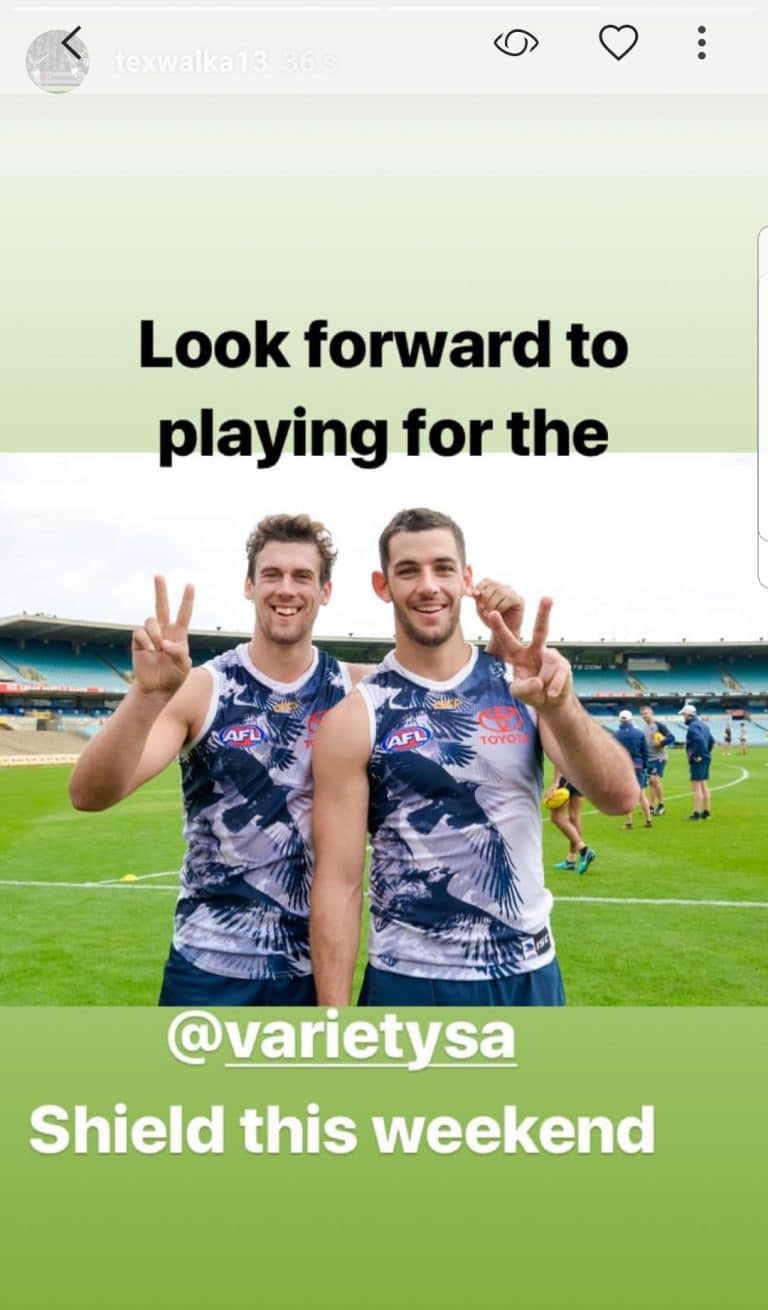Image resolution: width=768 pixels, height=1310 pixels.
Task: Tap the eye-shaped viewers icon
Action: [x=516, y=42]
